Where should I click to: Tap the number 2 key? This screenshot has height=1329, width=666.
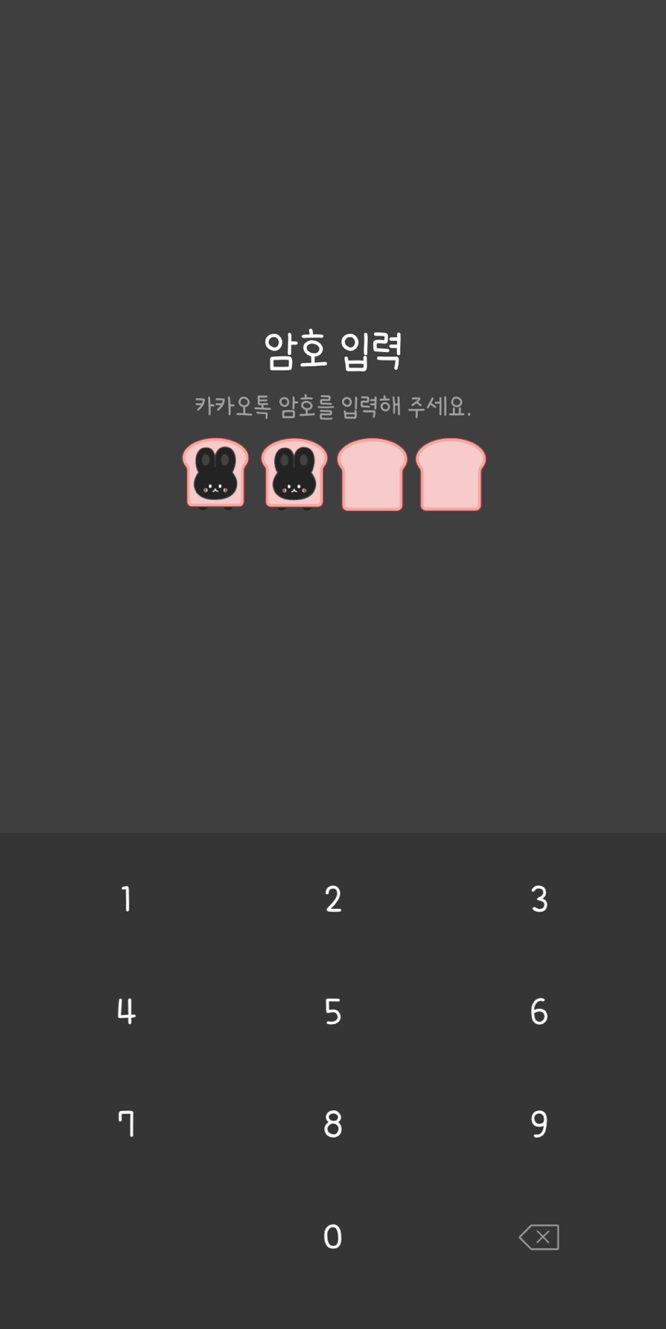(x=333, y=899)
